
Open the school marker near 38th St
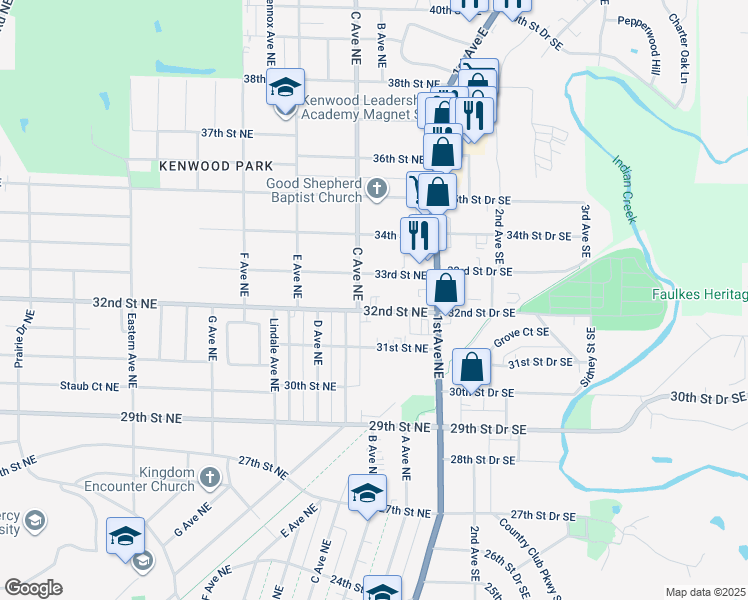285,88
